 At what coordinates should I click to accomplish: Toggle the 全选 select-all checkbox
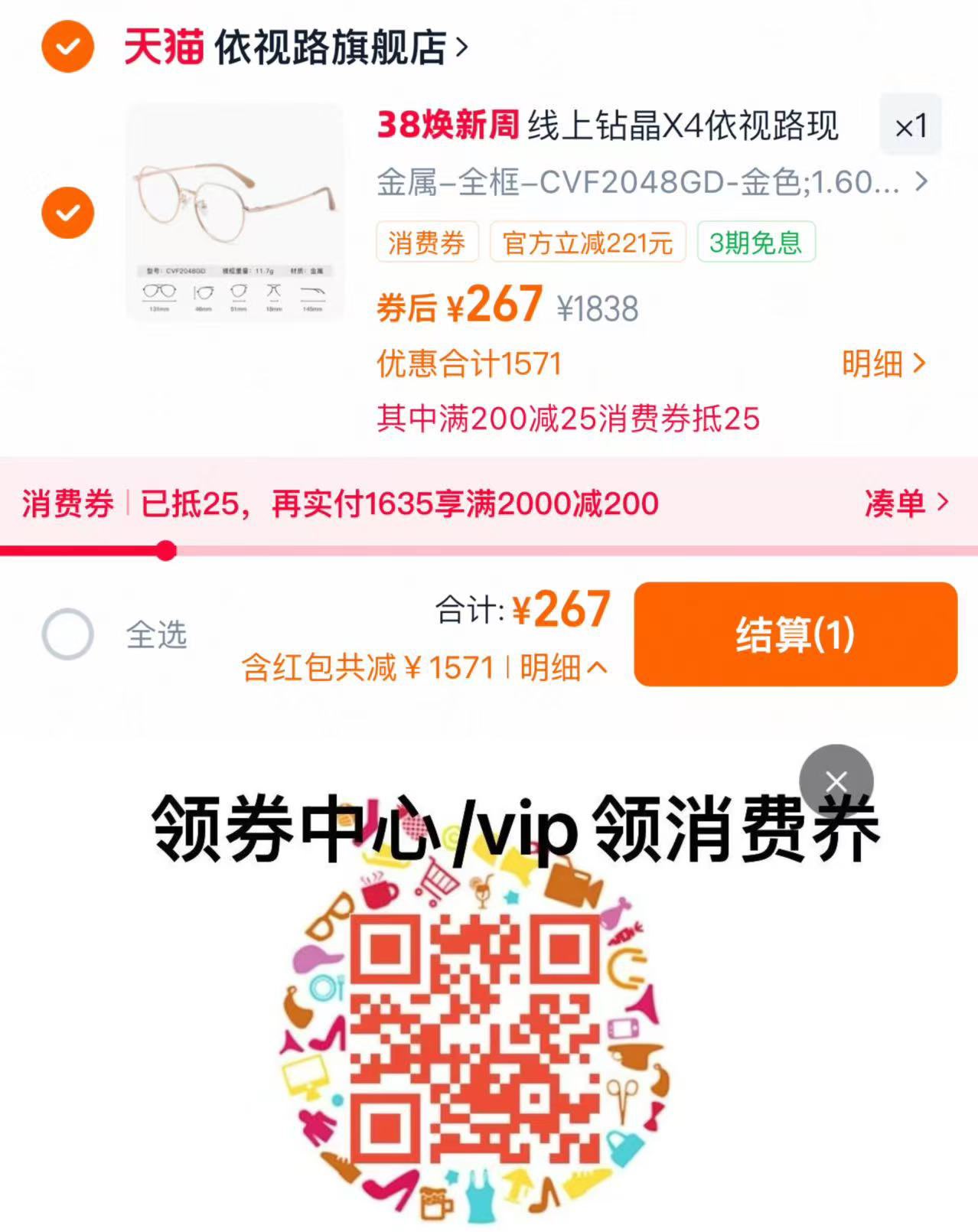point(67,634)
